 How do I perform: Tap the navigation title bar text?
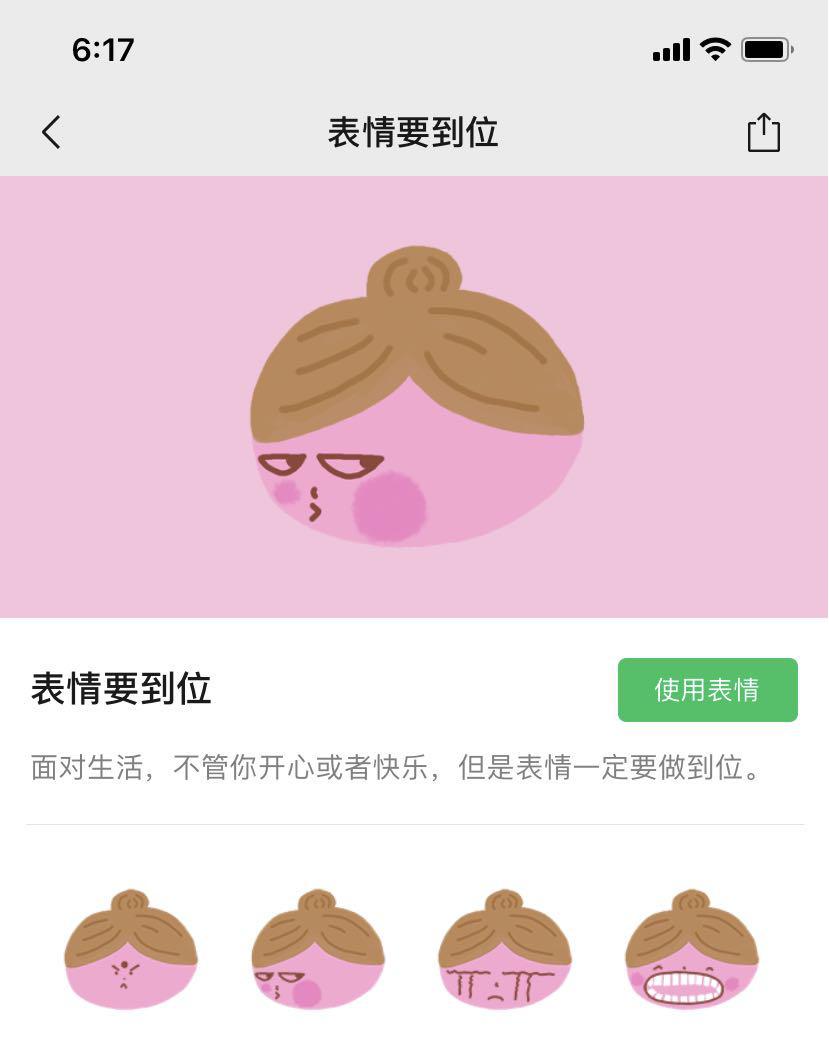pos(414,131)
